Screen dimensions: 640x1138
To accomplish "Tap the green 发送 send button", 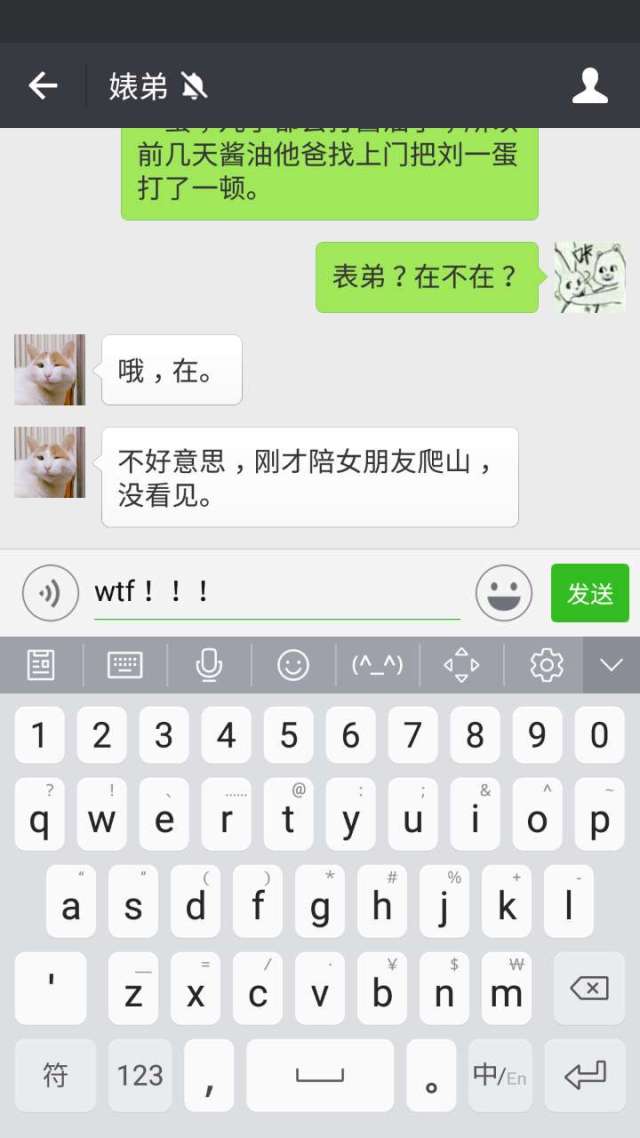I will point(590,593).
